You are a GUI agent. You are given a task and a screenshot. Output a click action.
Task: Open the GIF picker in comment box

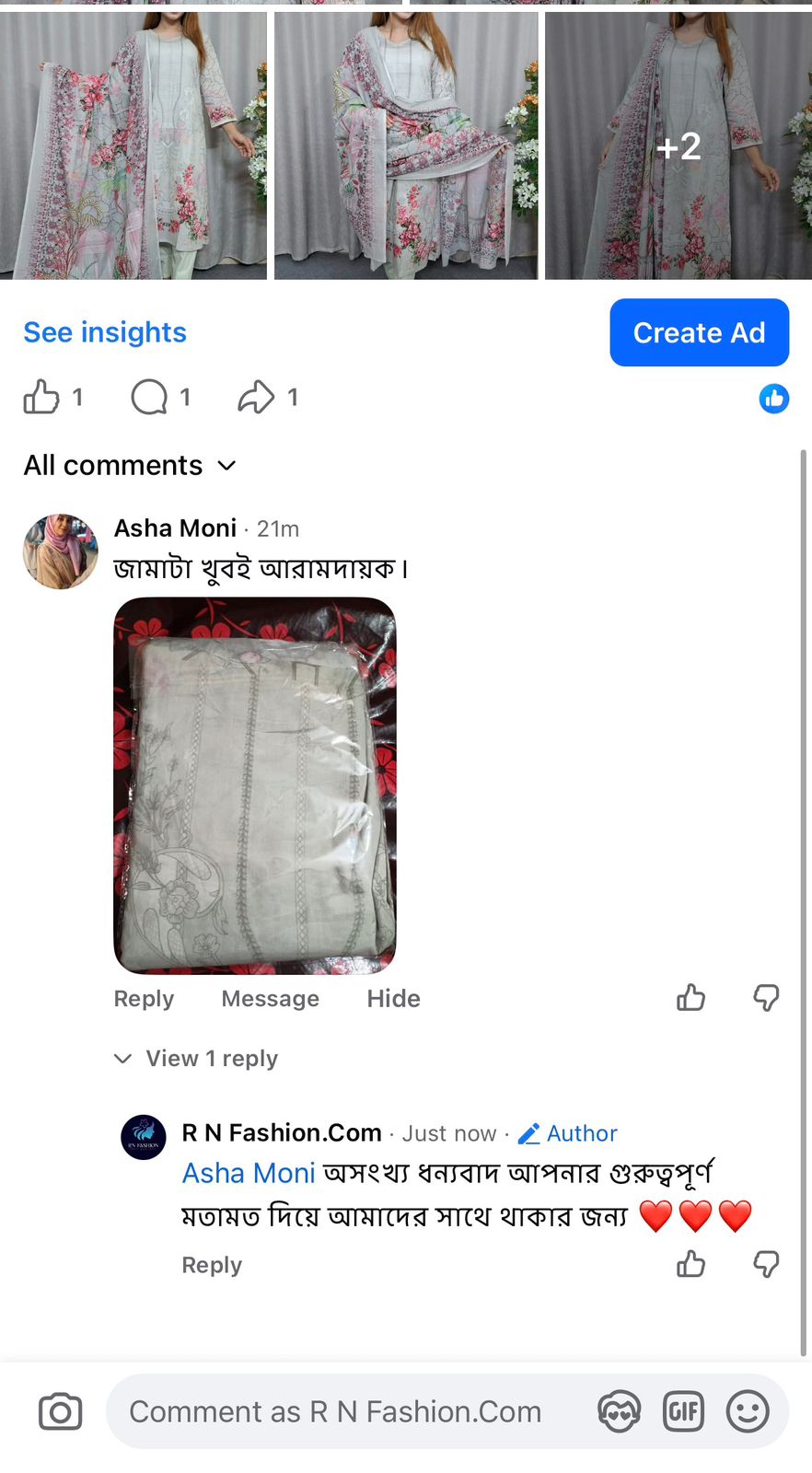pyautogui.click(x=683, y=1411)
